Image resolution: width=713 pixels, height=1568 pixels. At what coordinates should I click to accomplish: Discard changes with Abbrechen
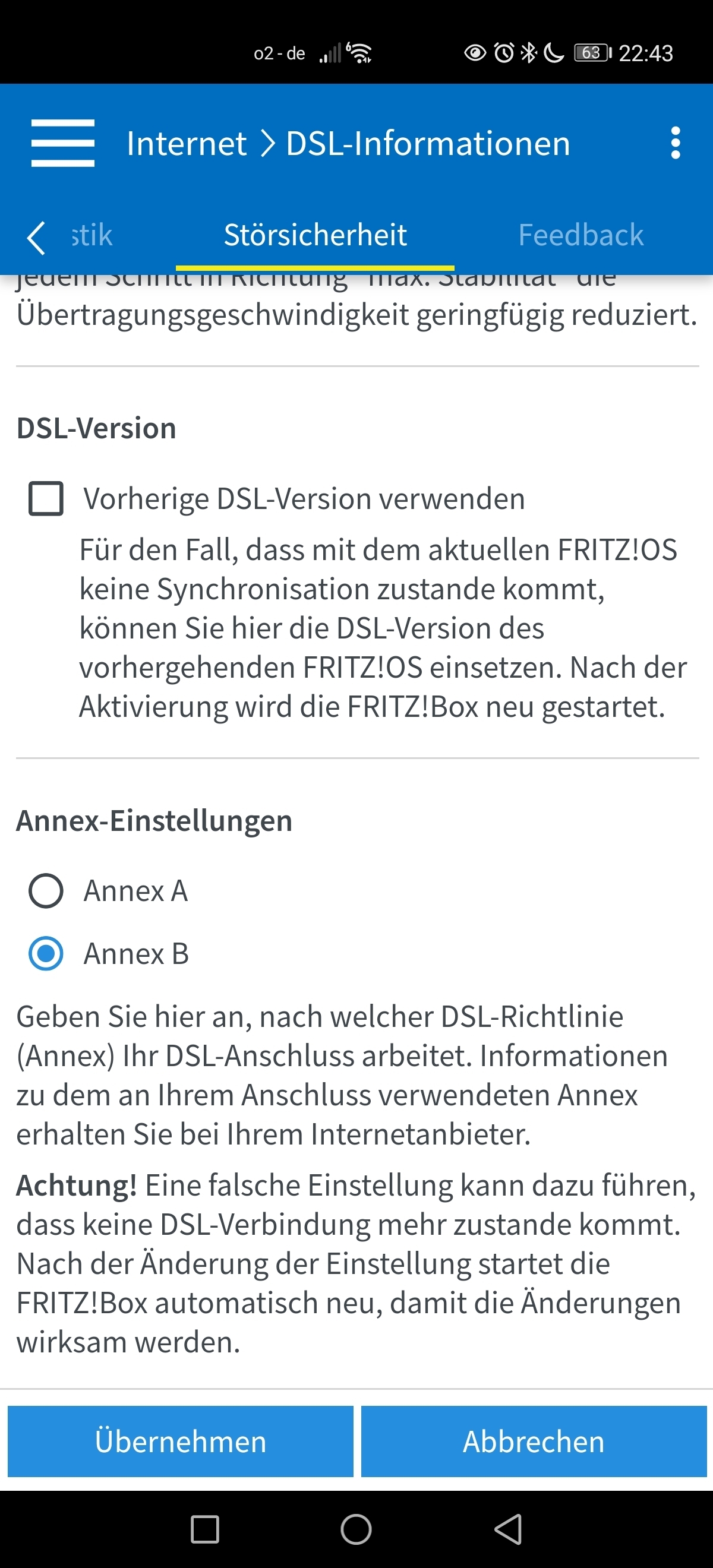click(x=534, y=1441)
